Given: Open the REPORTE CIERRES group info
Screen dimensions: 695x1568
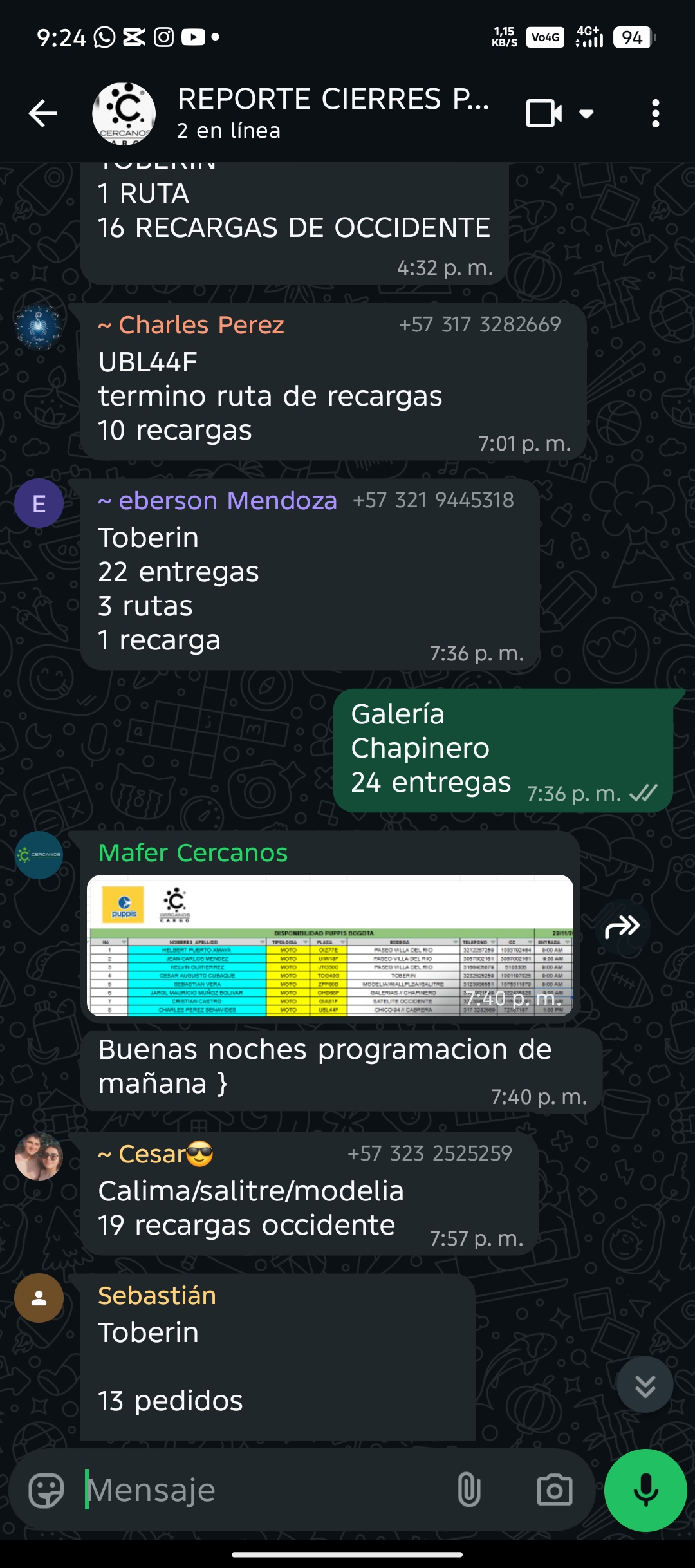Looking at the screenshot, I should [x=333, y=113].
